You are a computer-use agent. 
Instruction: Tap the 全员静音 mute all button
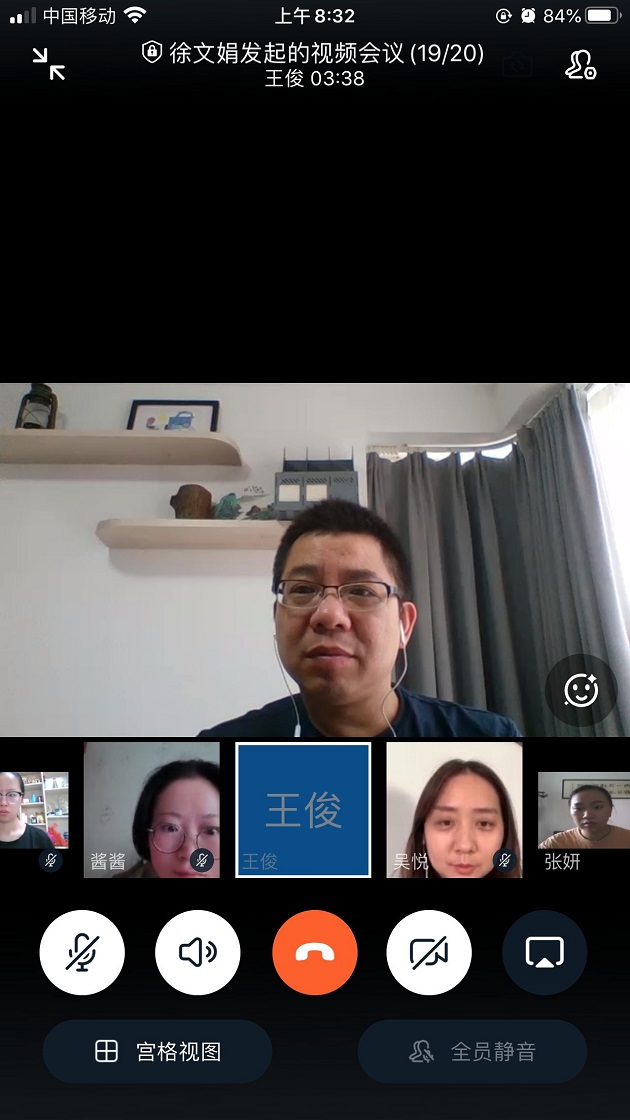coord(472,1051)
